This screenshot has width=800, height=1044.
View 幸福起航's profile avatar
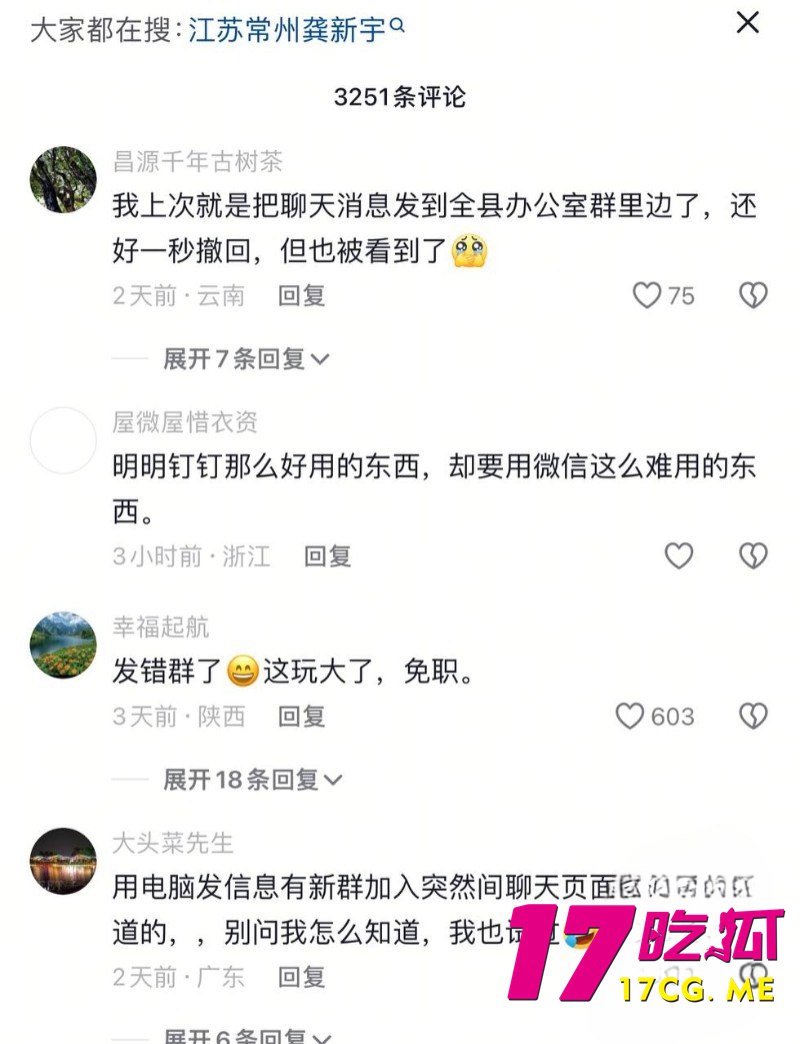(x=64, y=645)
